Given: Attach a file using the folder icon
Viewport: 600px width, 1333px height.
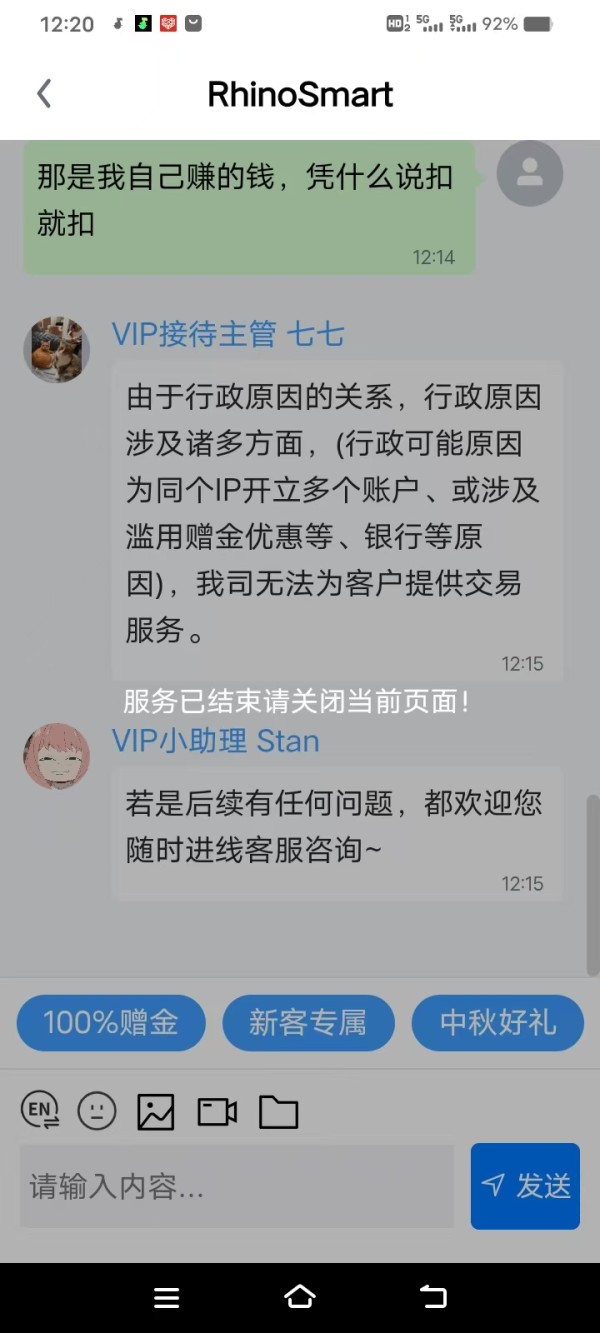Looking at the screenshot, I should click(x=279, y=1111).
